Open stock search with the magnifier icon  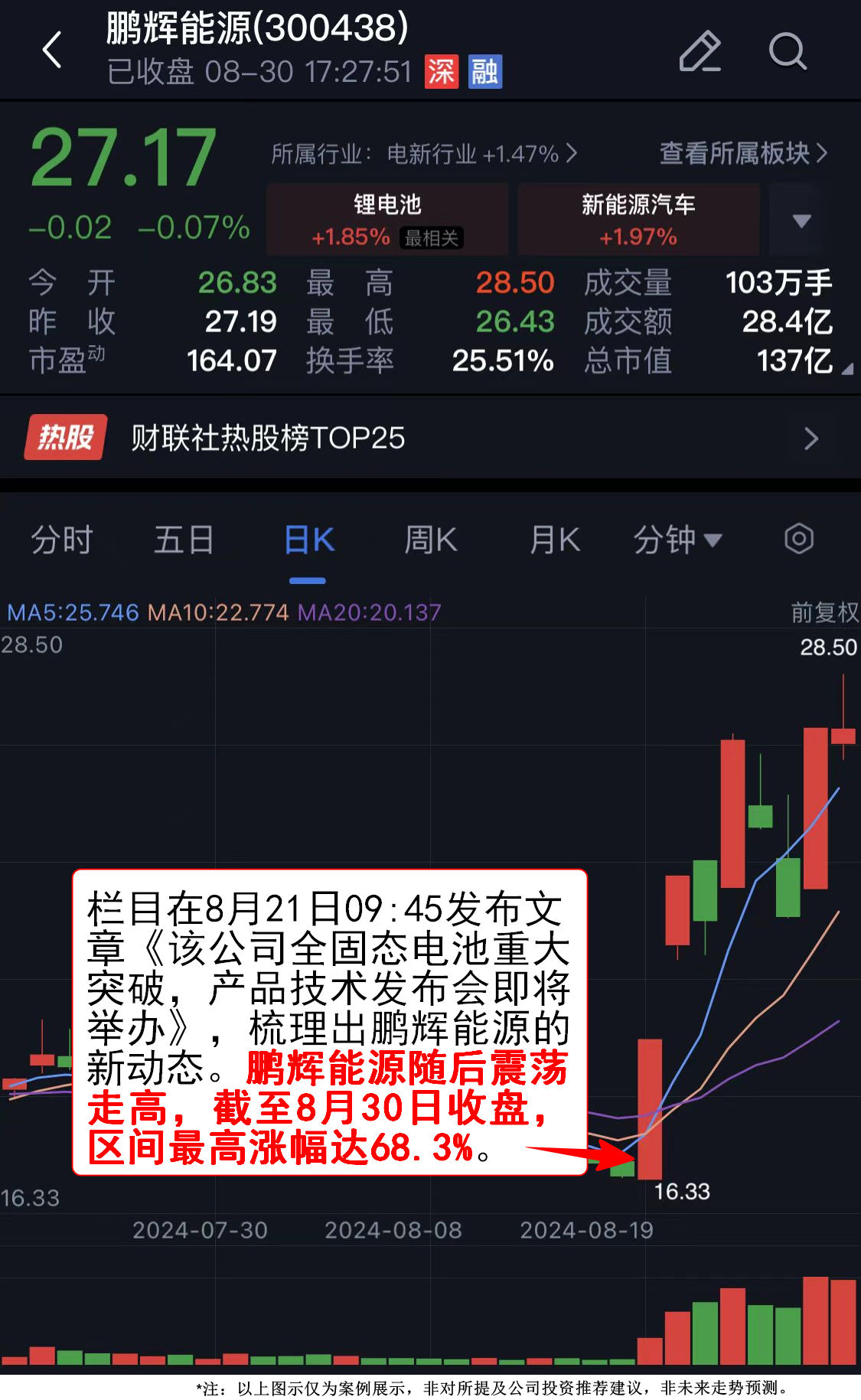(787, 52)
